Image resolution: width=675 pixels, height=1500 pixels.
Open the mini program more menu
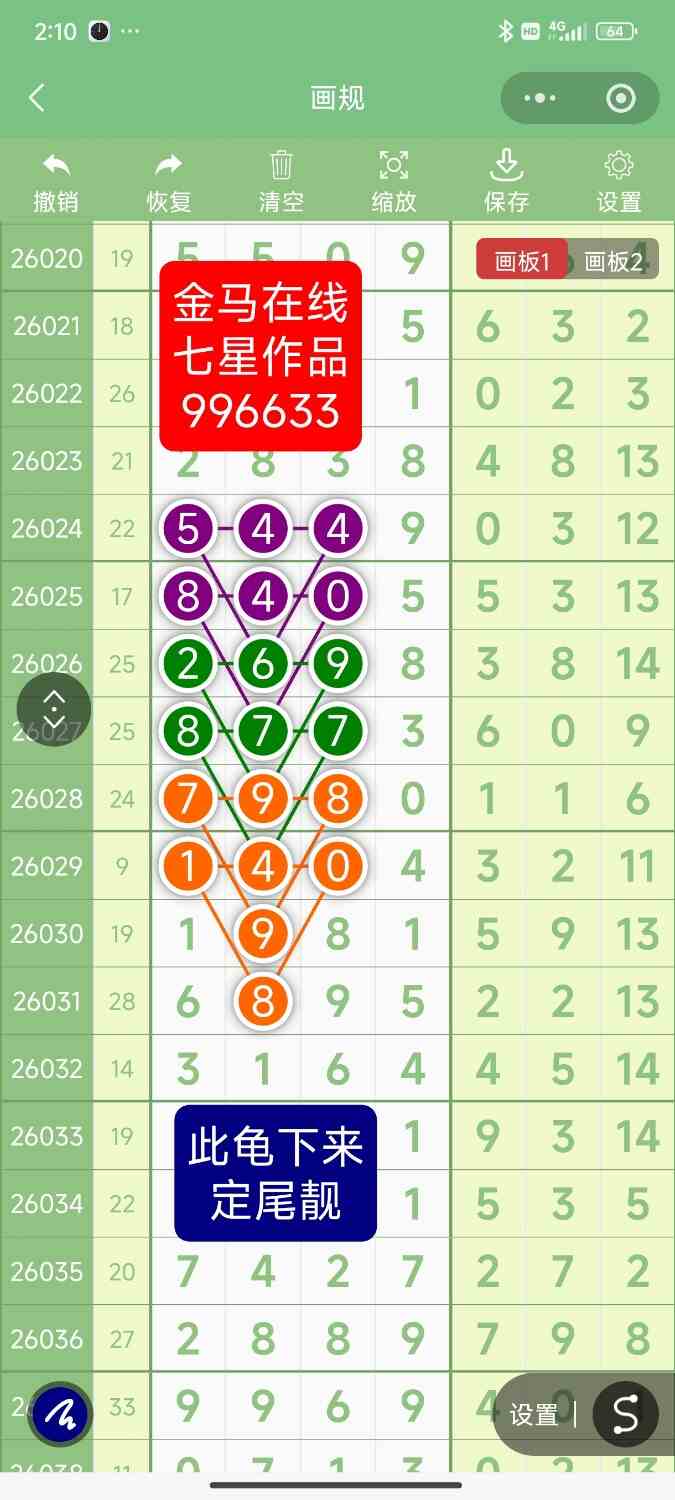tap(540, 98)
